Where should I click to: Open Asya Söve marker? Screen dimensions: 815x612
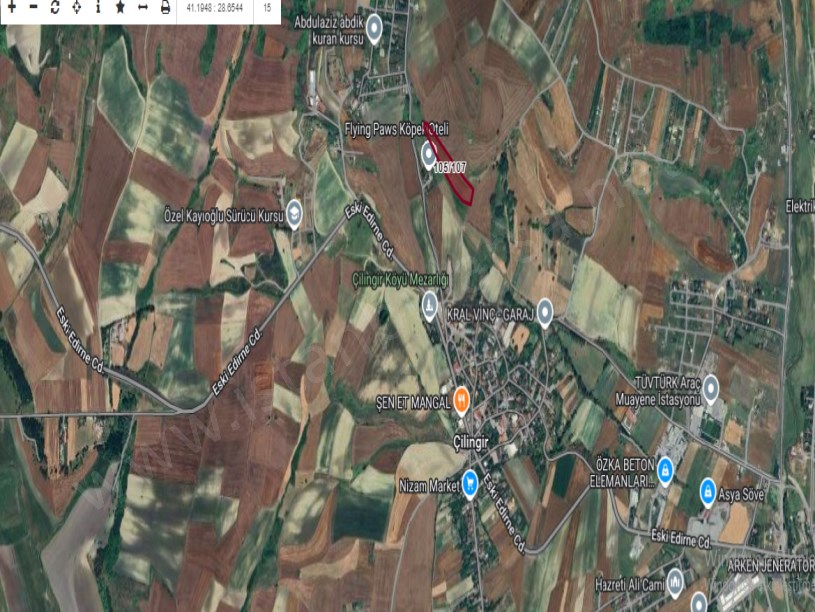(x=707, y=492)
